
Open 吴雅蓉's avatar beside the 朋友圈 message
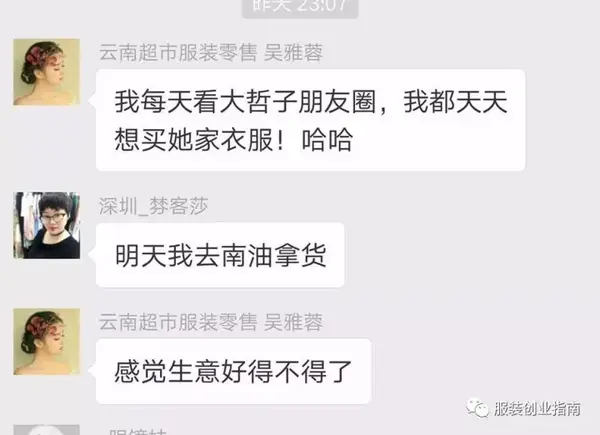pos(46,72)
